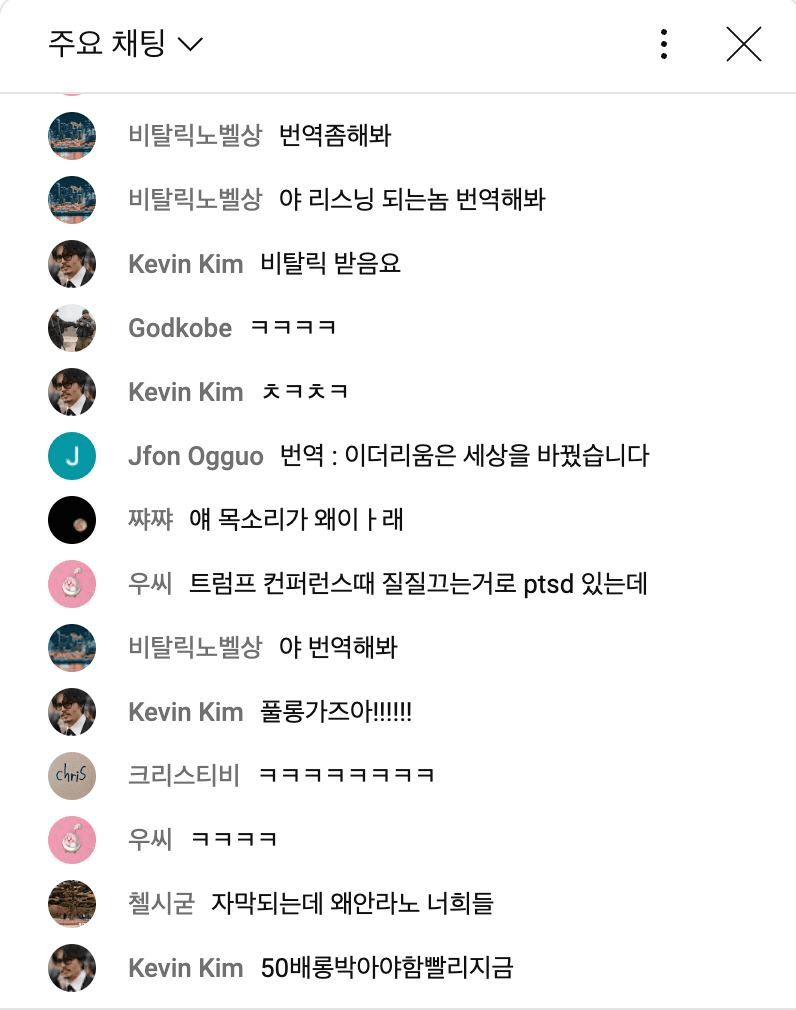Tap 비탈릭노벨상's 번역좀해봐 message

335,136
